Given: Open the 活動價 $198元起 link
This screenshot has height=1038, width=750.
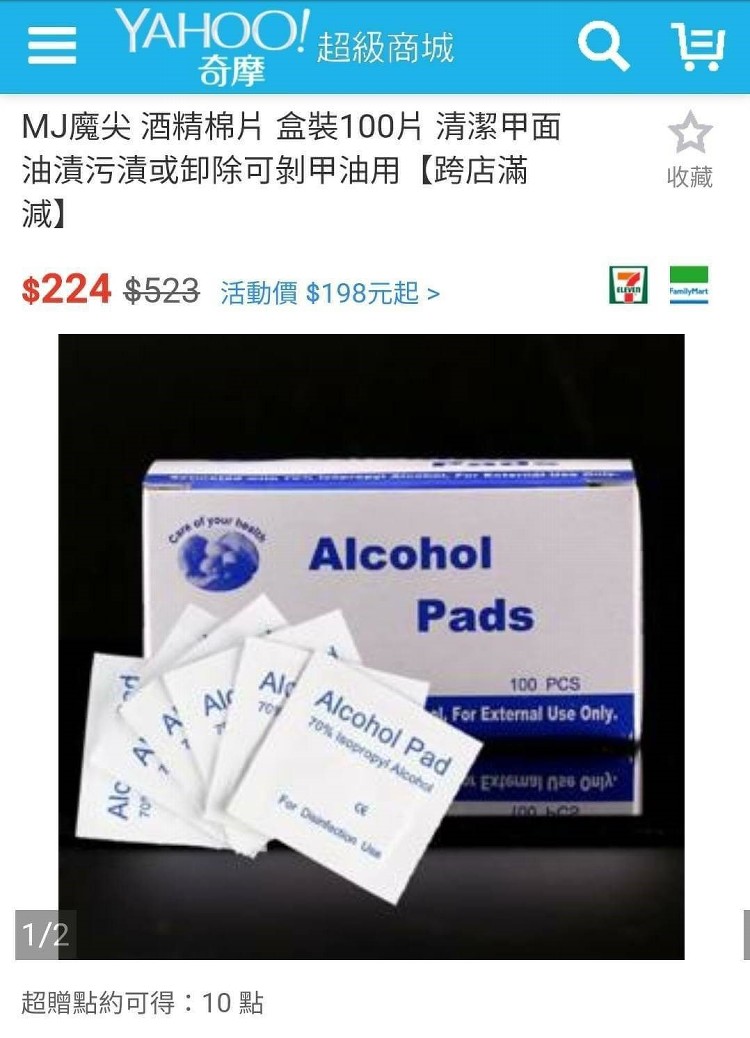Looking at the screenshot, I should pos(330,293).
